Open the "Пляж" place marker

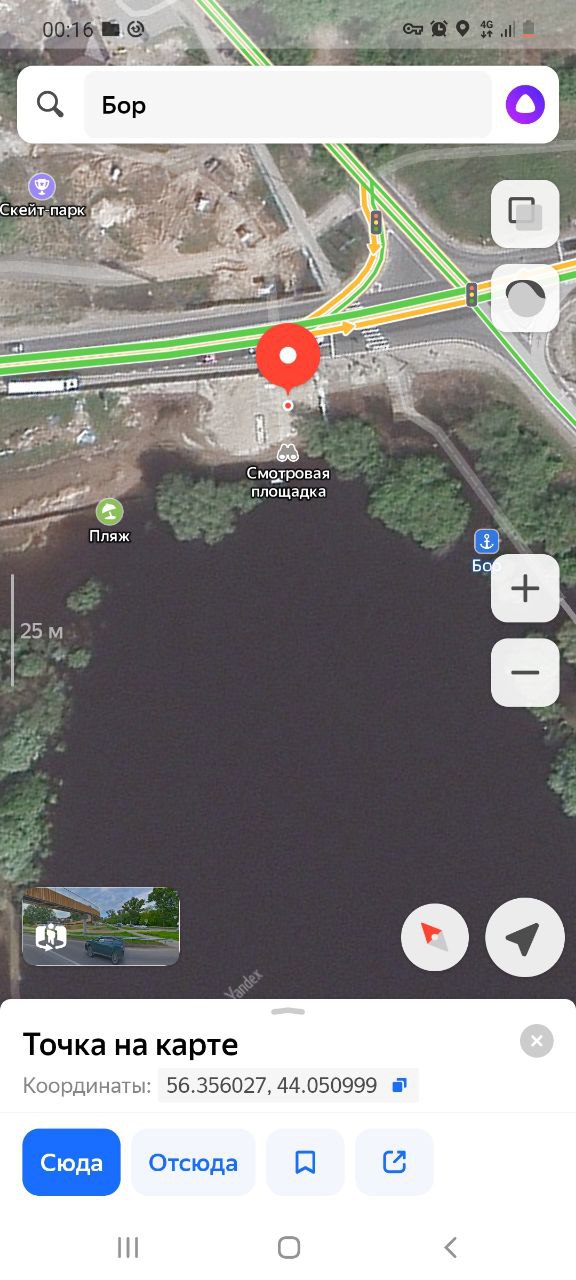tap(110, 521)
